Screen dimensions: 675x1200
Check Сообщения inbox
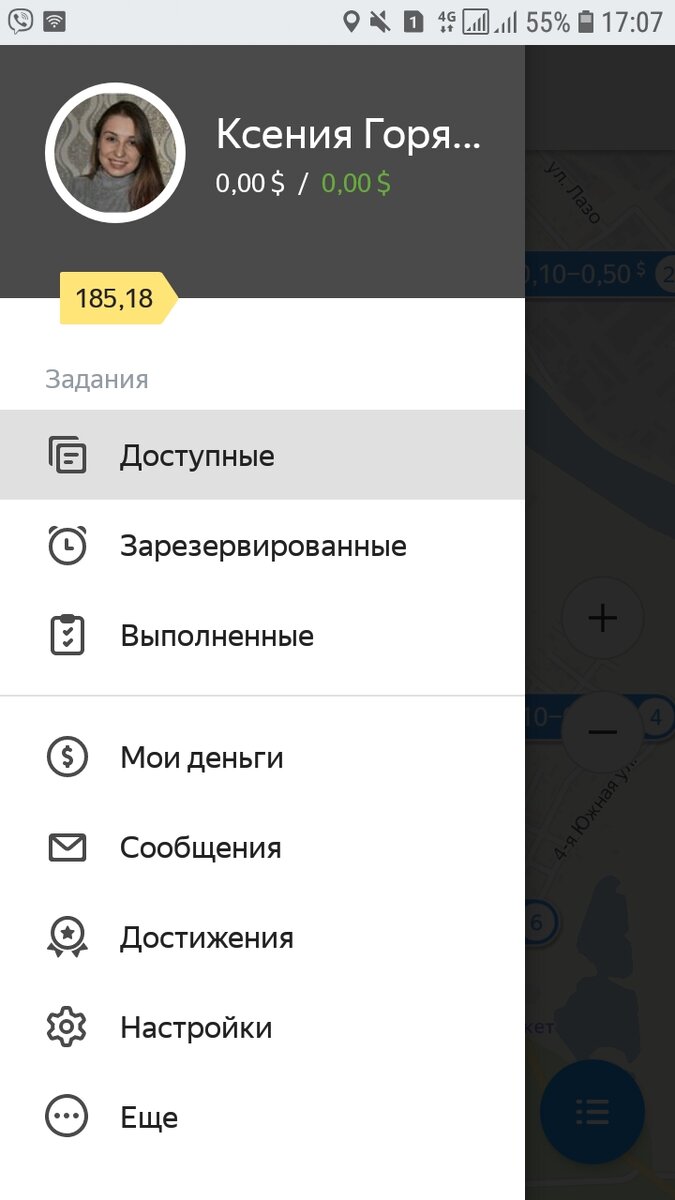click(x=262, y=847)
